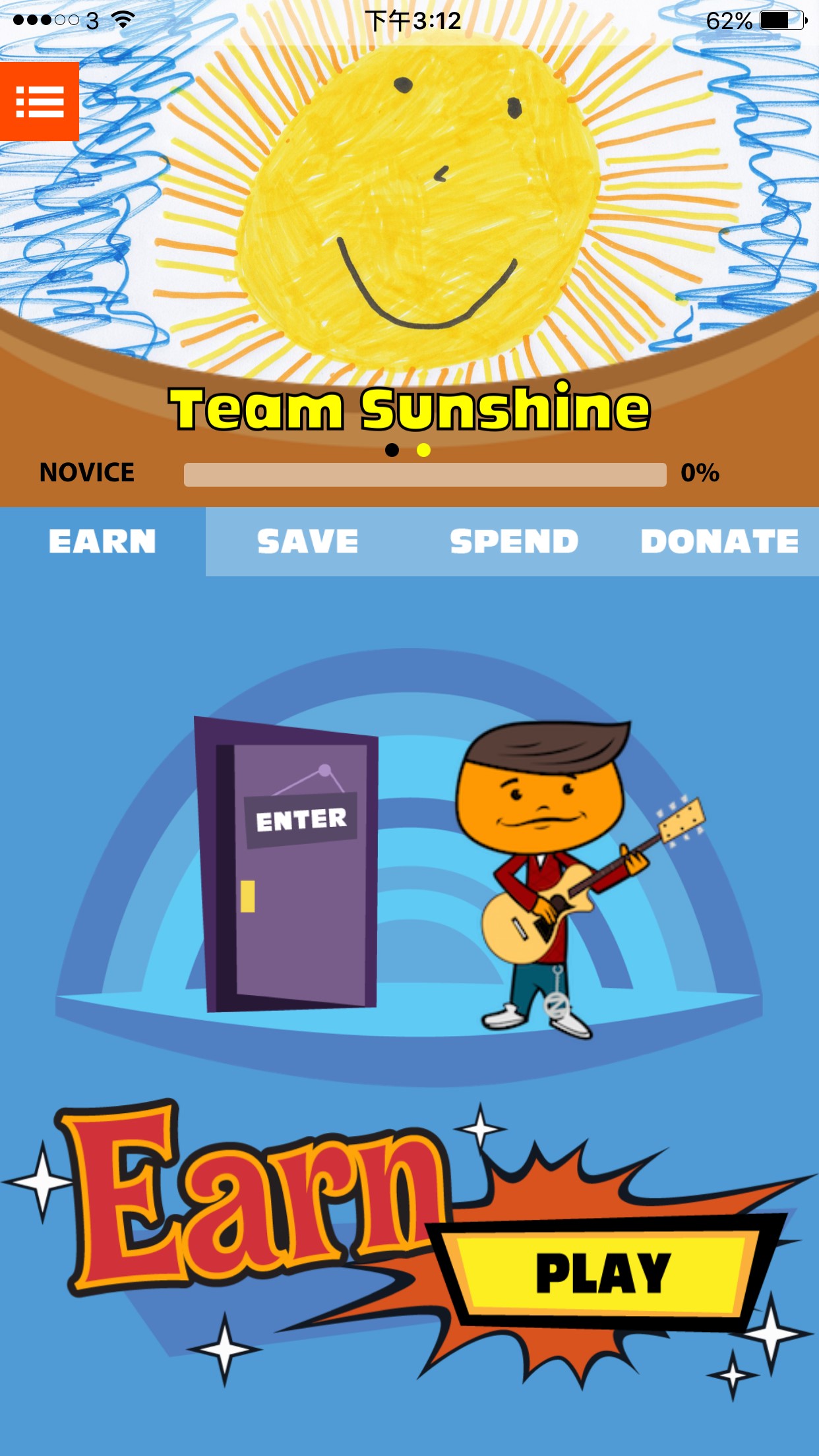Switch to the Earn tab
This screenshot has width=819, height=1456.
click(102, 541)
